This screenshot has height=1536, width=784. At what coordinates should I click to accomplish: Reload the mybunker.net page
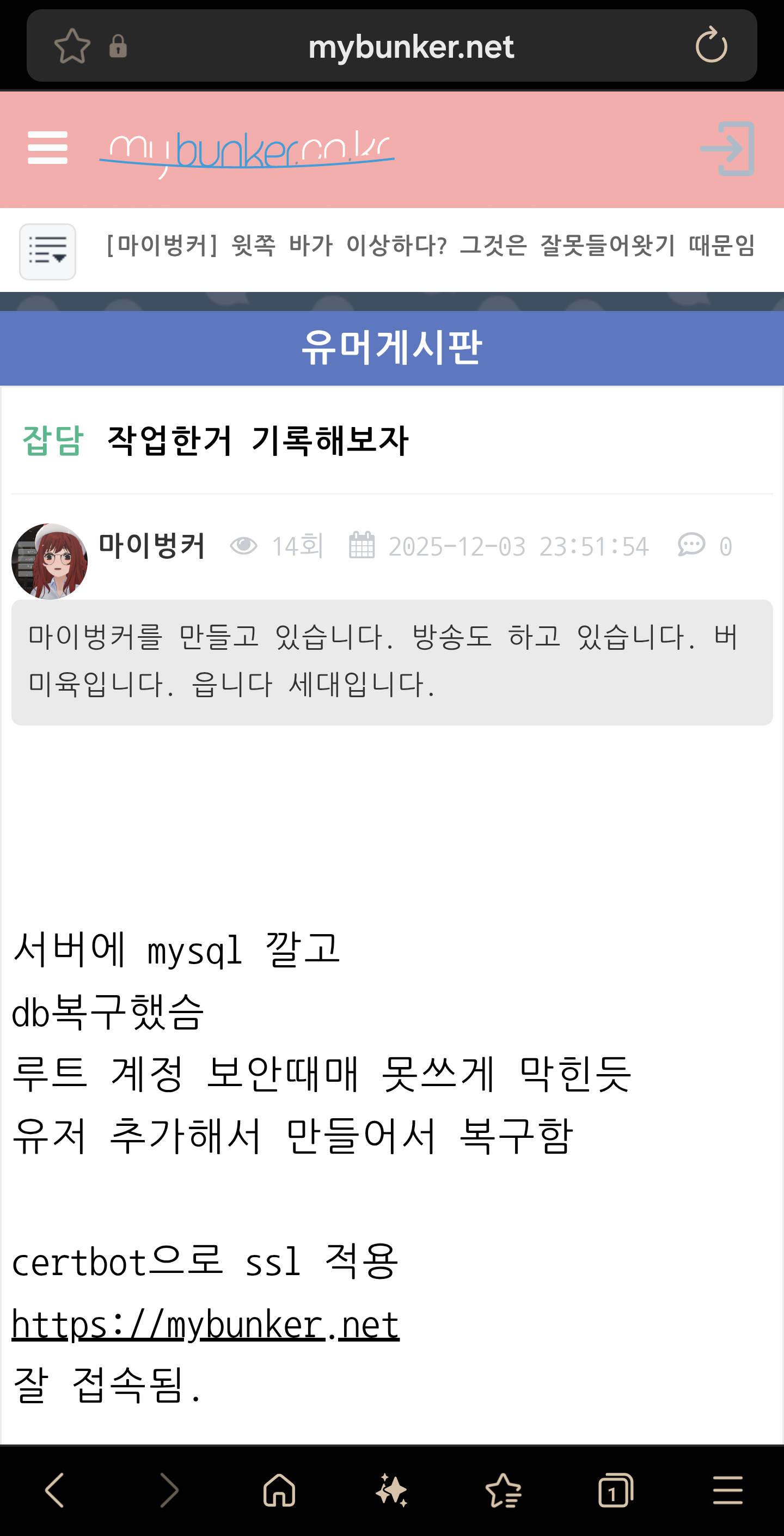[710, 45]
